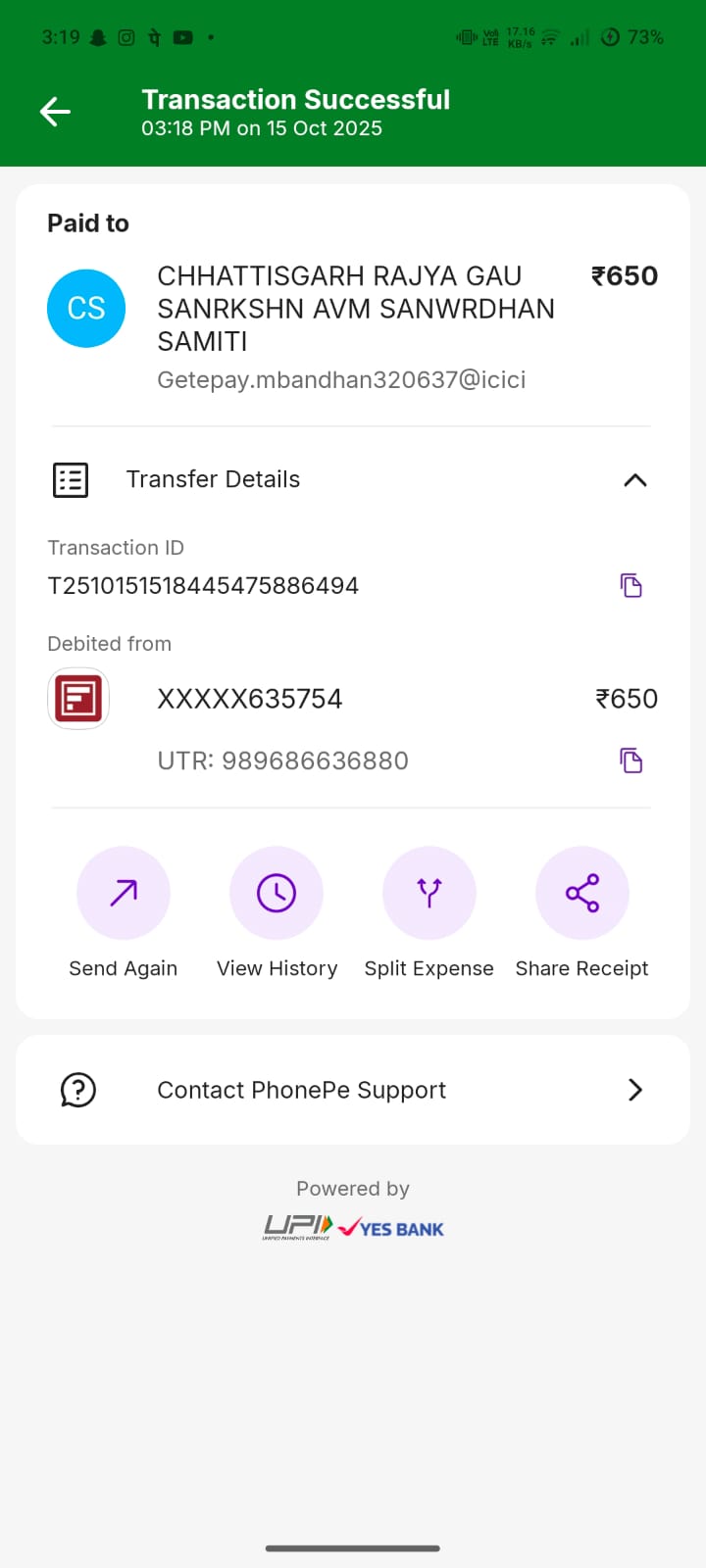Viewport: 706px width, 1568px height.
Task: Go back using the top-left arrow
Action: (x=55, y=112)
